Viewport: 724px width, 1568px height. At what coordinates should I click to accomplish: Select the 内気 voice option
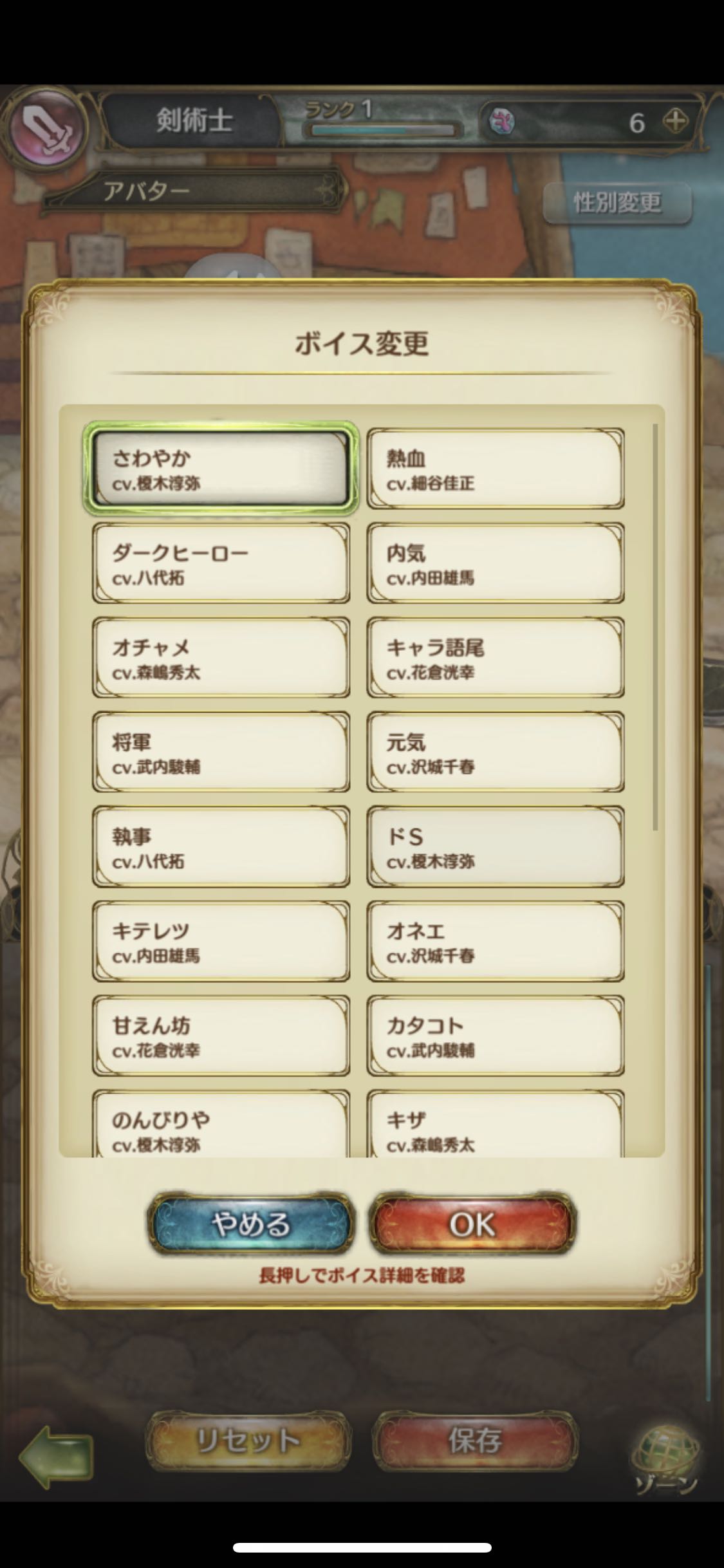tap(495, 563)
